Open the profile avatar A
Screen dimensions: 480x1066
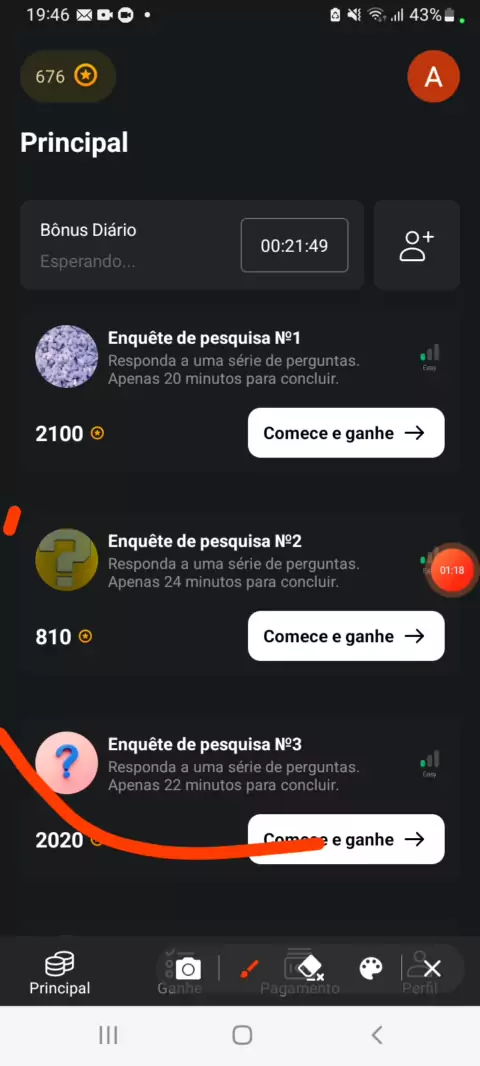433,77
